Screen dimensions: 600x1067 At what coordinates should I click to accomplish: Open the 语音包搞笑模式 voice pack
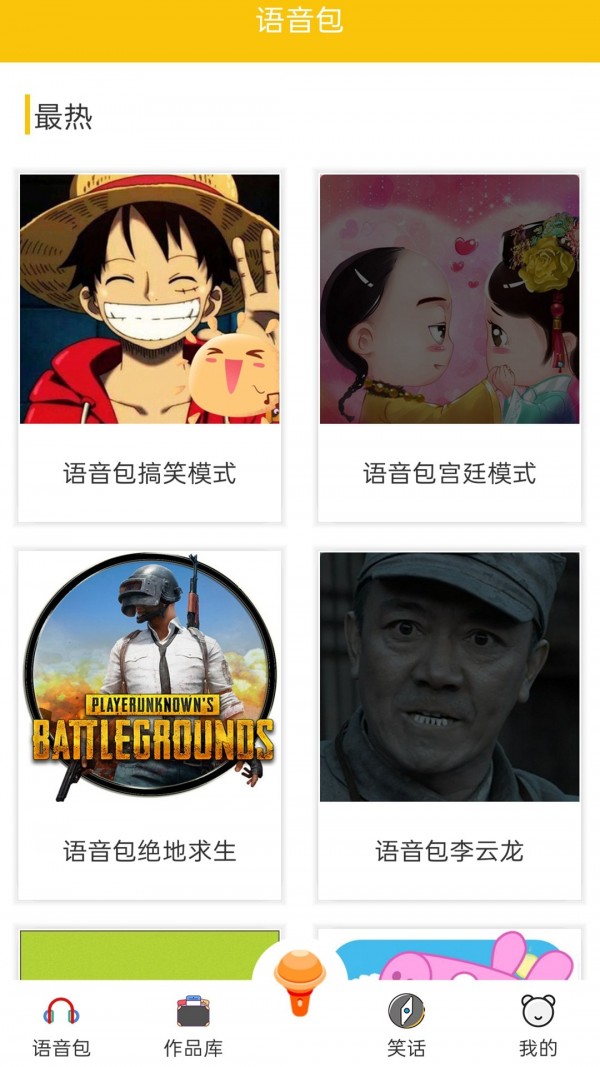point(150,346)
